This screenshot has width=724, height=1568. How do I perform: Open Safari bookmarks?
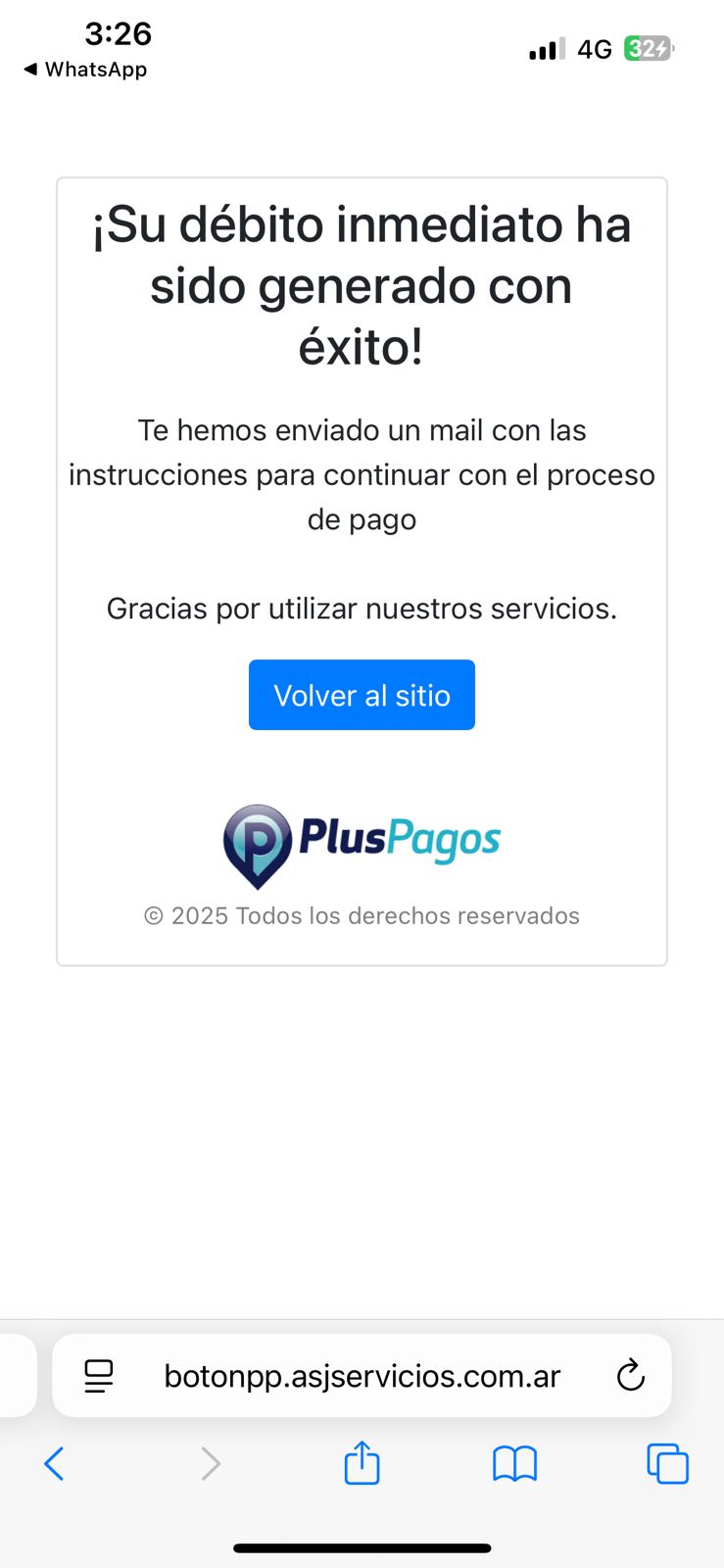pos(514,1464)
